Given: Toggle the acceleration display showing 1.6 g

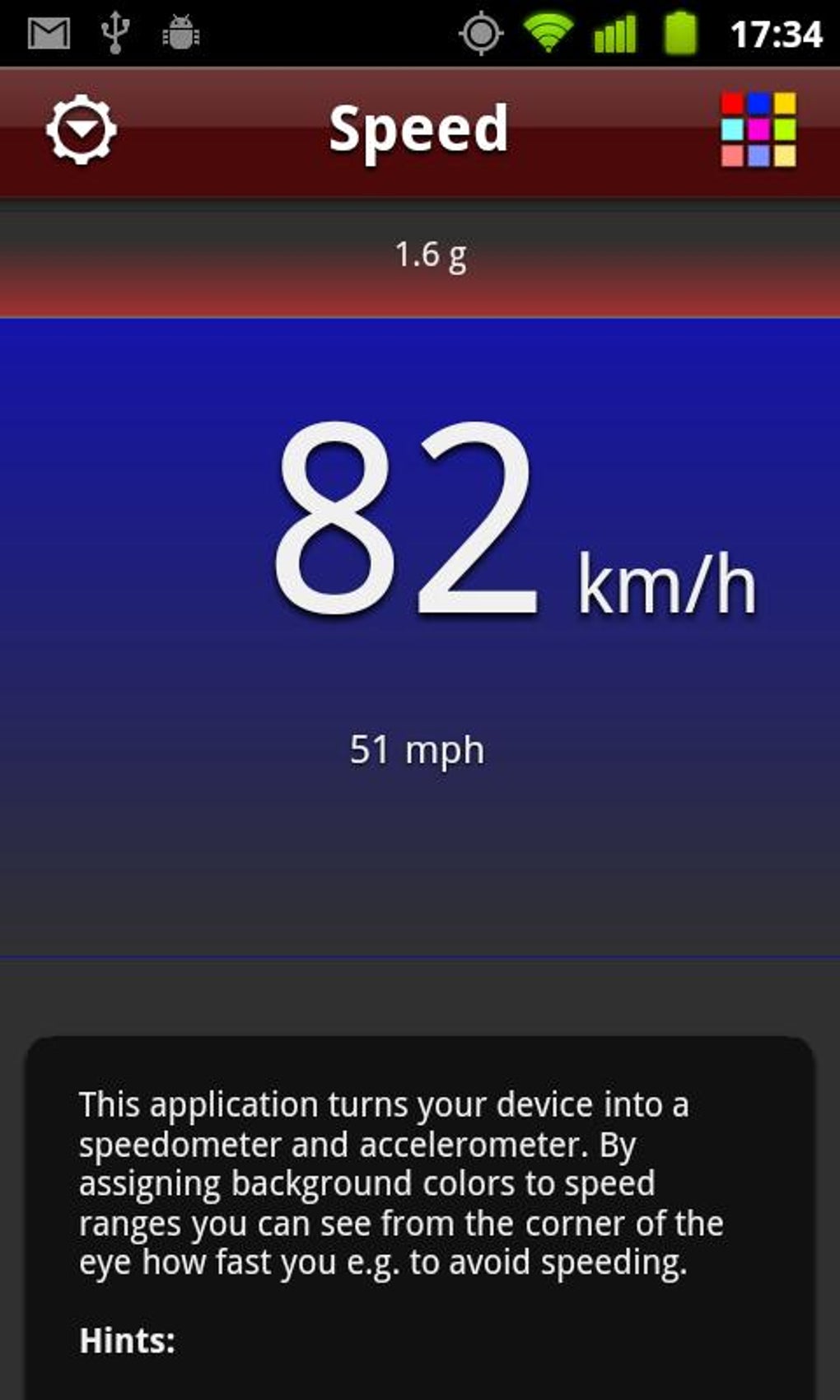Looking at the screenshot, I should 430,255.
